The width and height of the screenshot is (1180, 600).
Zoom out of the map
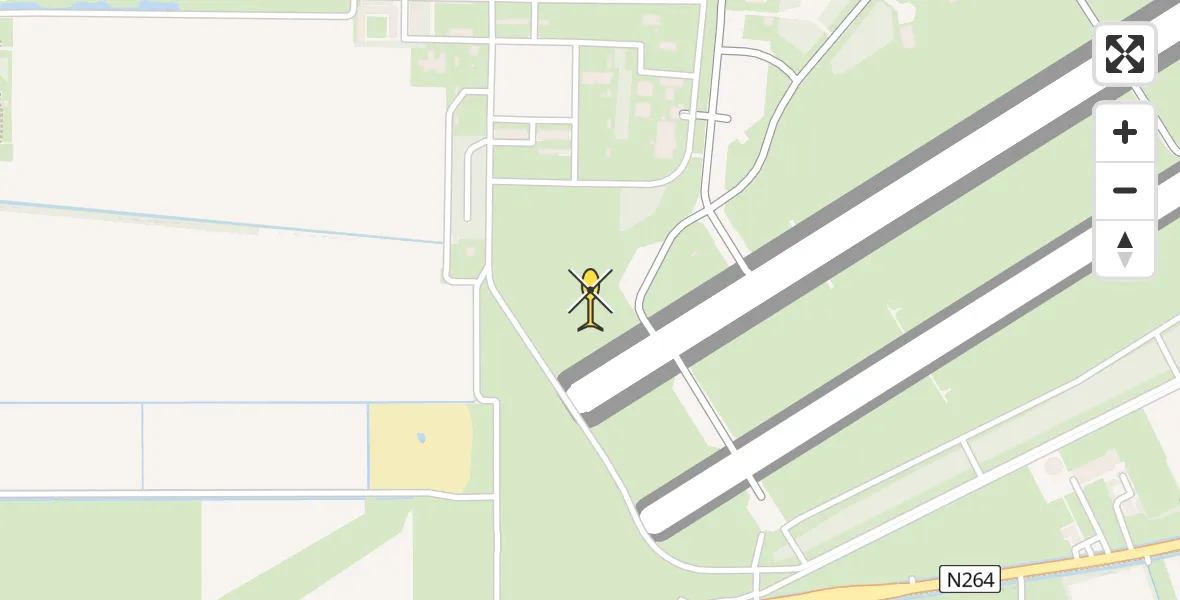point(1125,190)
